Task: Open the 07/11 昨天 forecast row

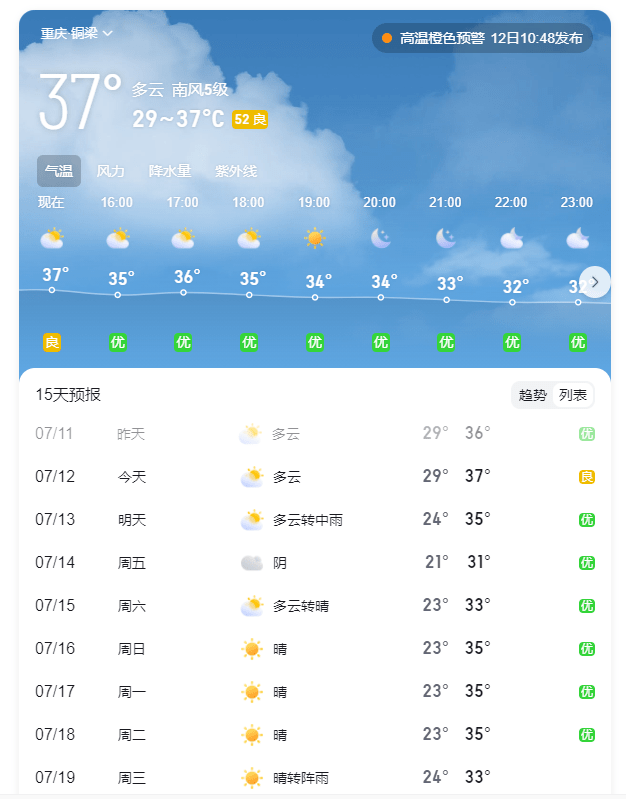Action: click(x=314, y=434)
